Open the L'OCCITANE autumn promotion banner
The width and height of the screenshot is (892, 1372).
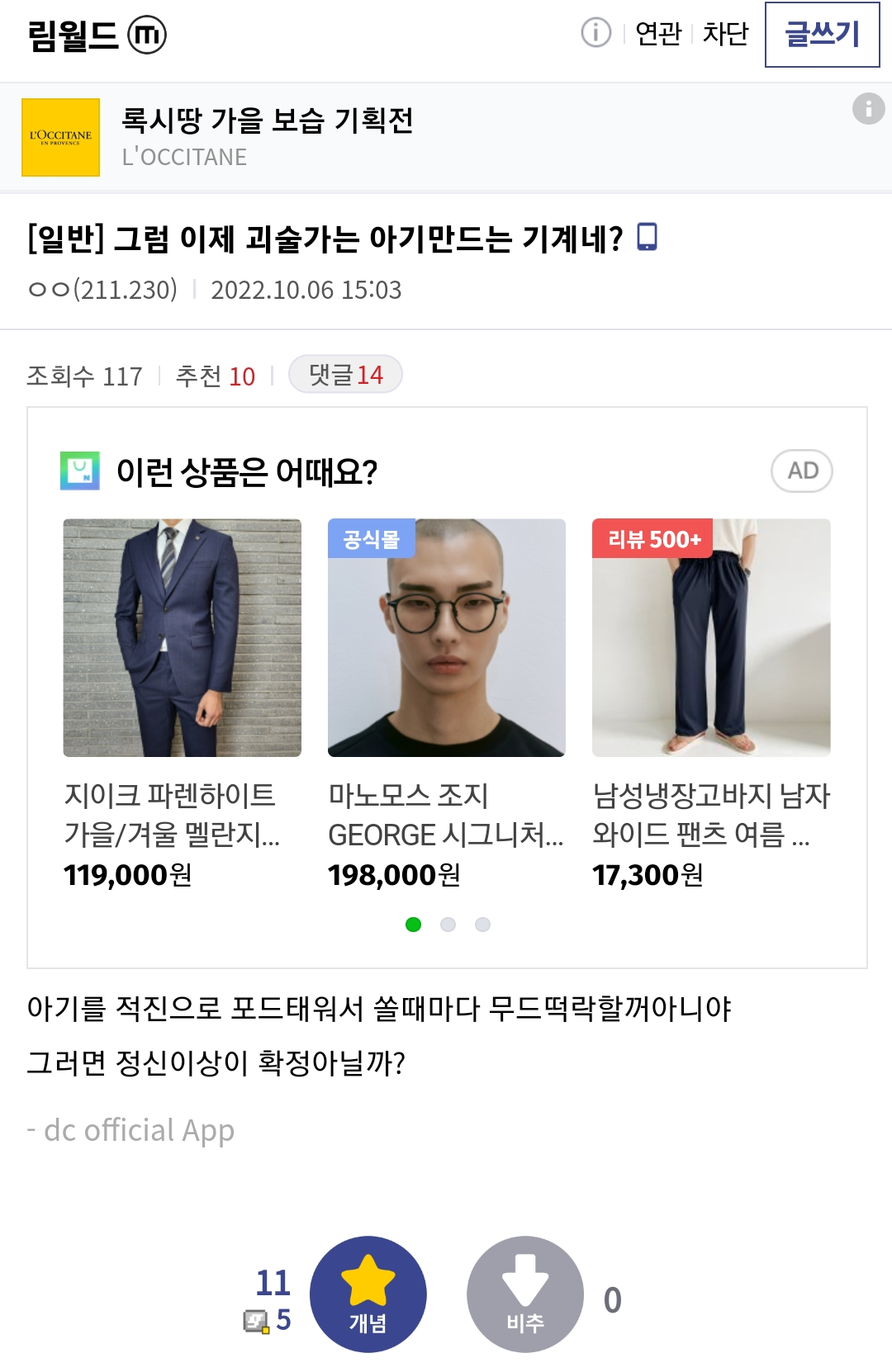(x=267, y=136)
